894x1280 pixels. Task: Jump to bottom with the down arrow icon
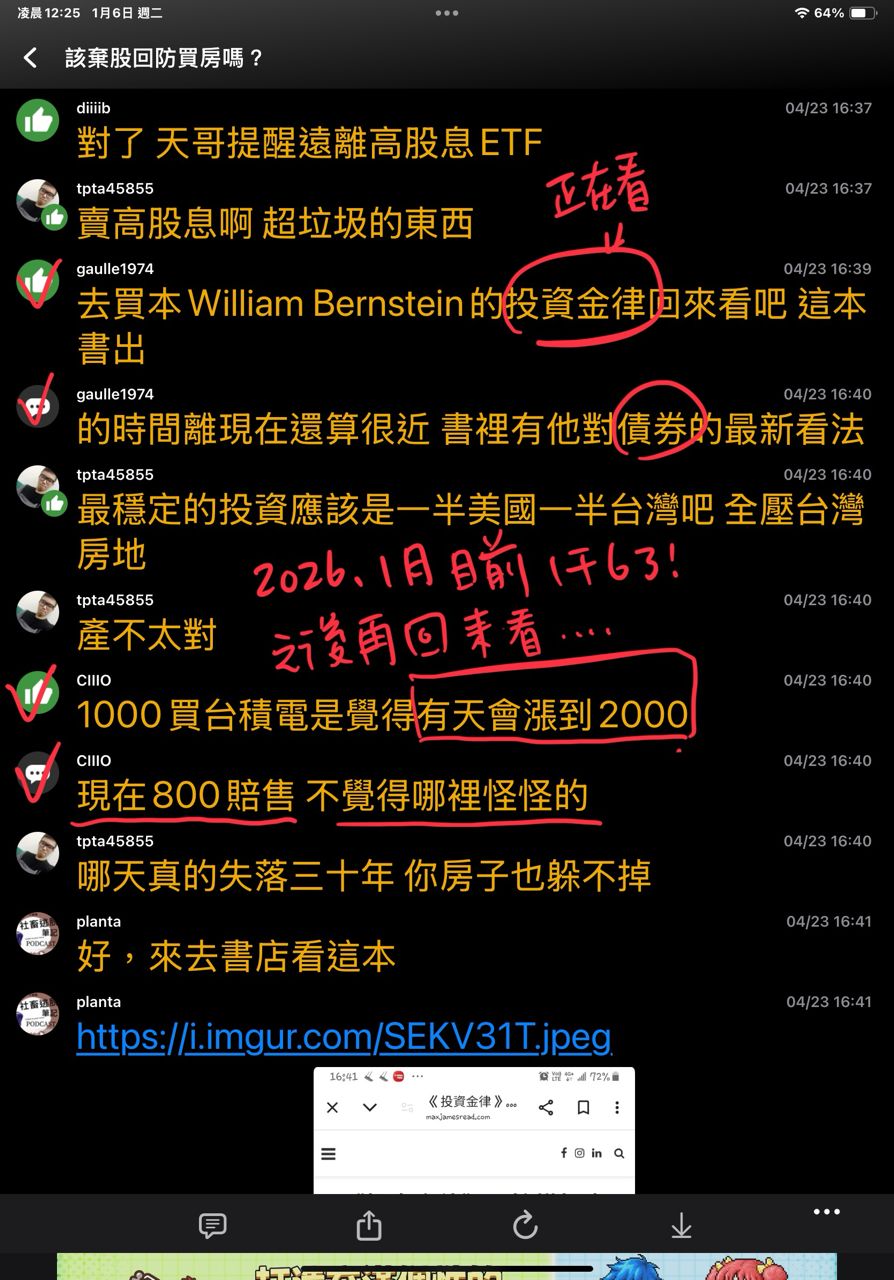coord(681,1225)
